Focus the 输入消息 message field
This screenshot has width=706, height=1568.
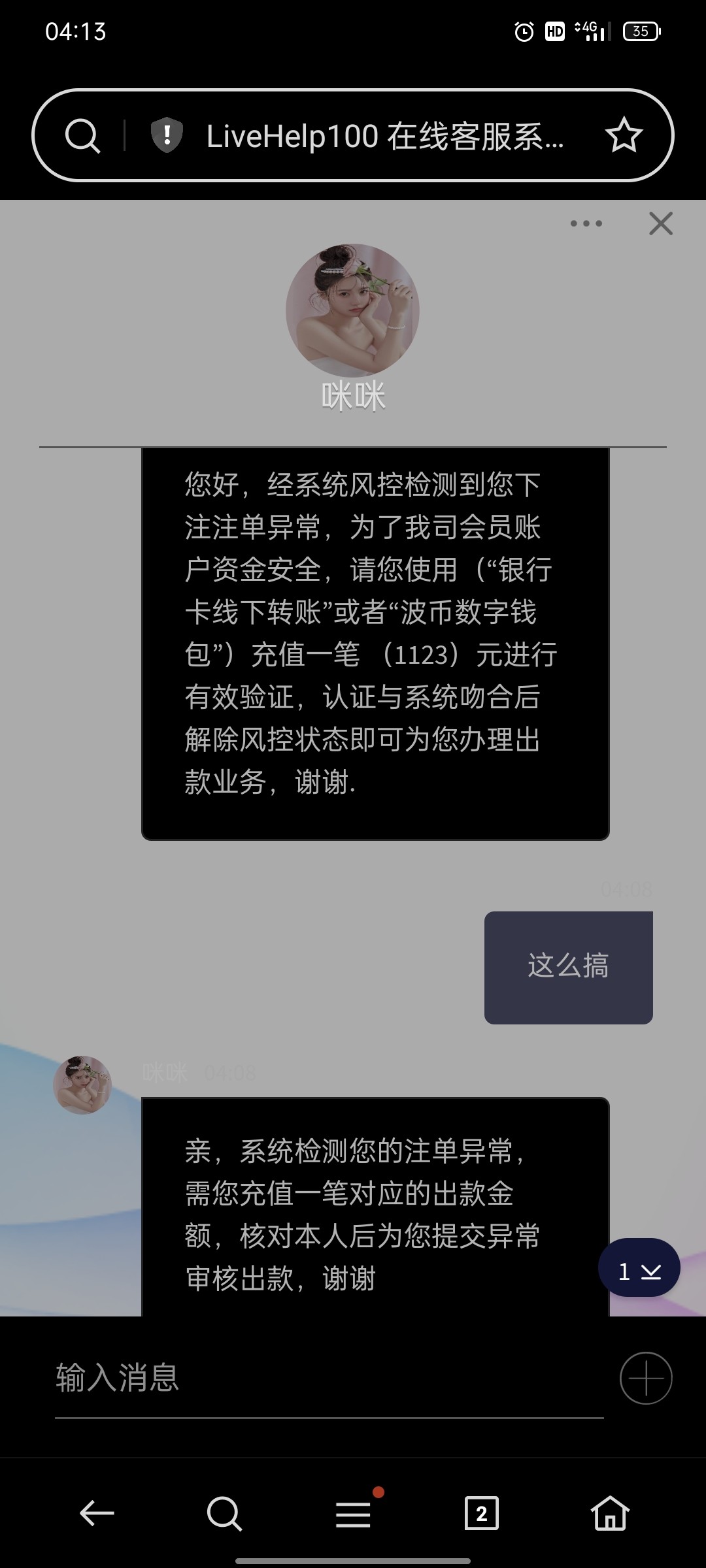(x=327, y=1379)
